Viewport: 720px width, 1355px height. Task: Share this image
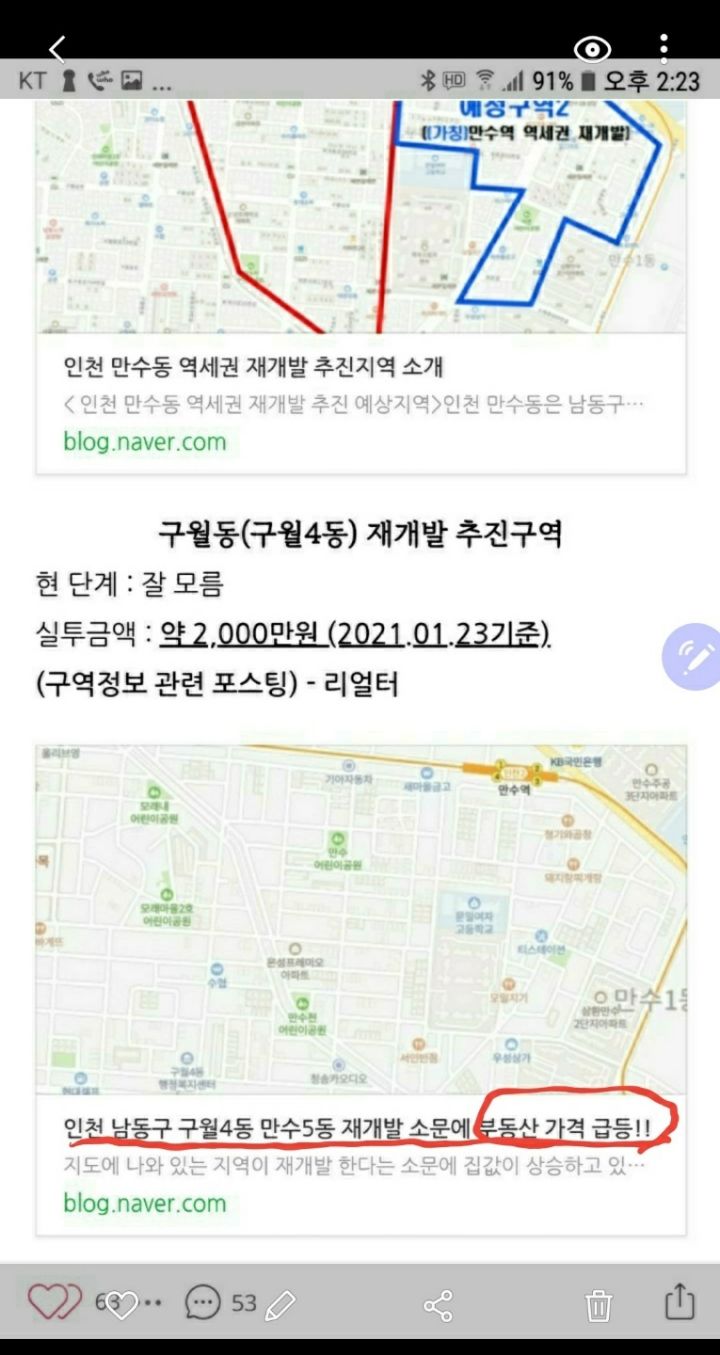(438, 1304)
